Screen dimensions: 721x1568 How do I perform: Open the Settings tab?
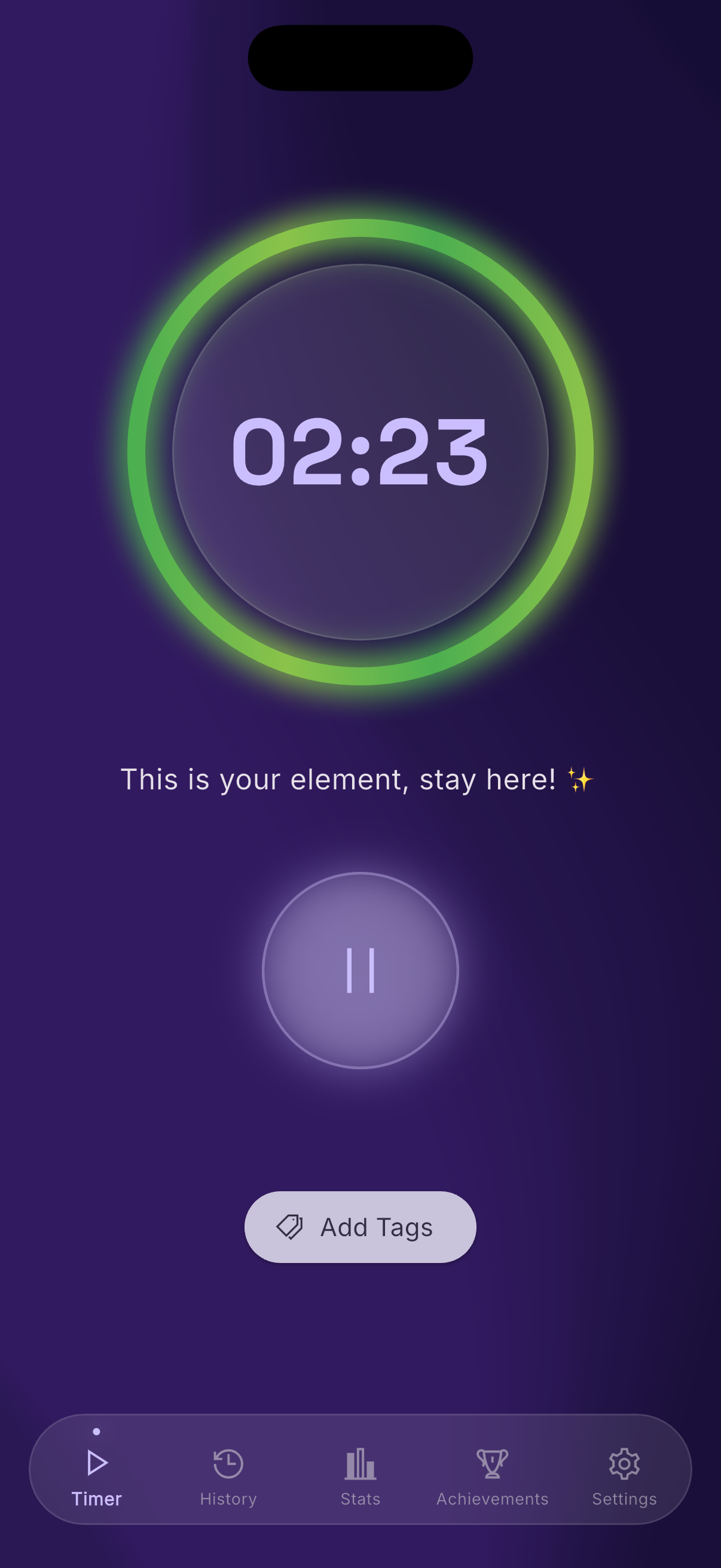click(624, 1474)
